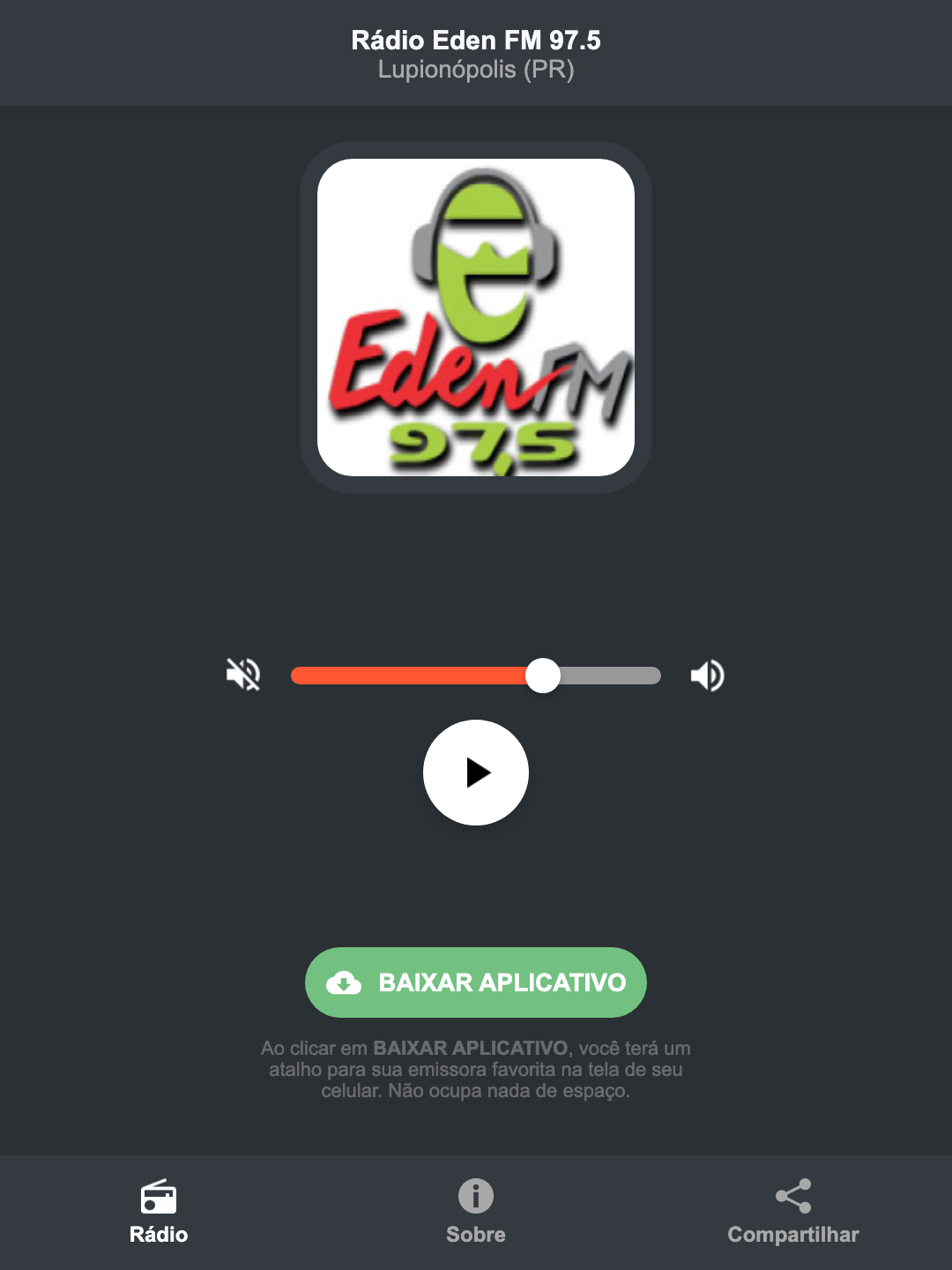Click the BAIXAR APLICATIVO button
The image size is (952, 1270).
[x=475, y=982]
